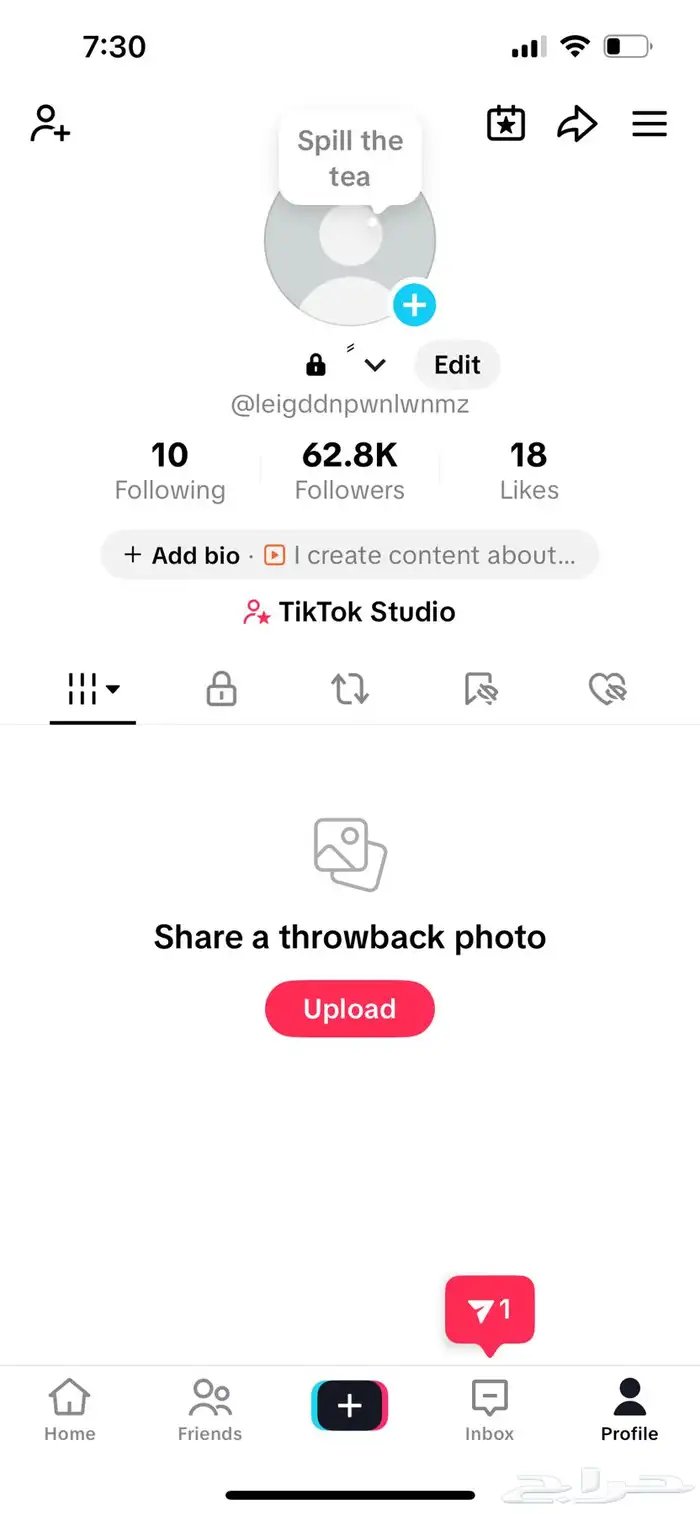The image size is (700, 1514).
Task: Switch to the hidden liked videos tab
Action: (607, 689)
